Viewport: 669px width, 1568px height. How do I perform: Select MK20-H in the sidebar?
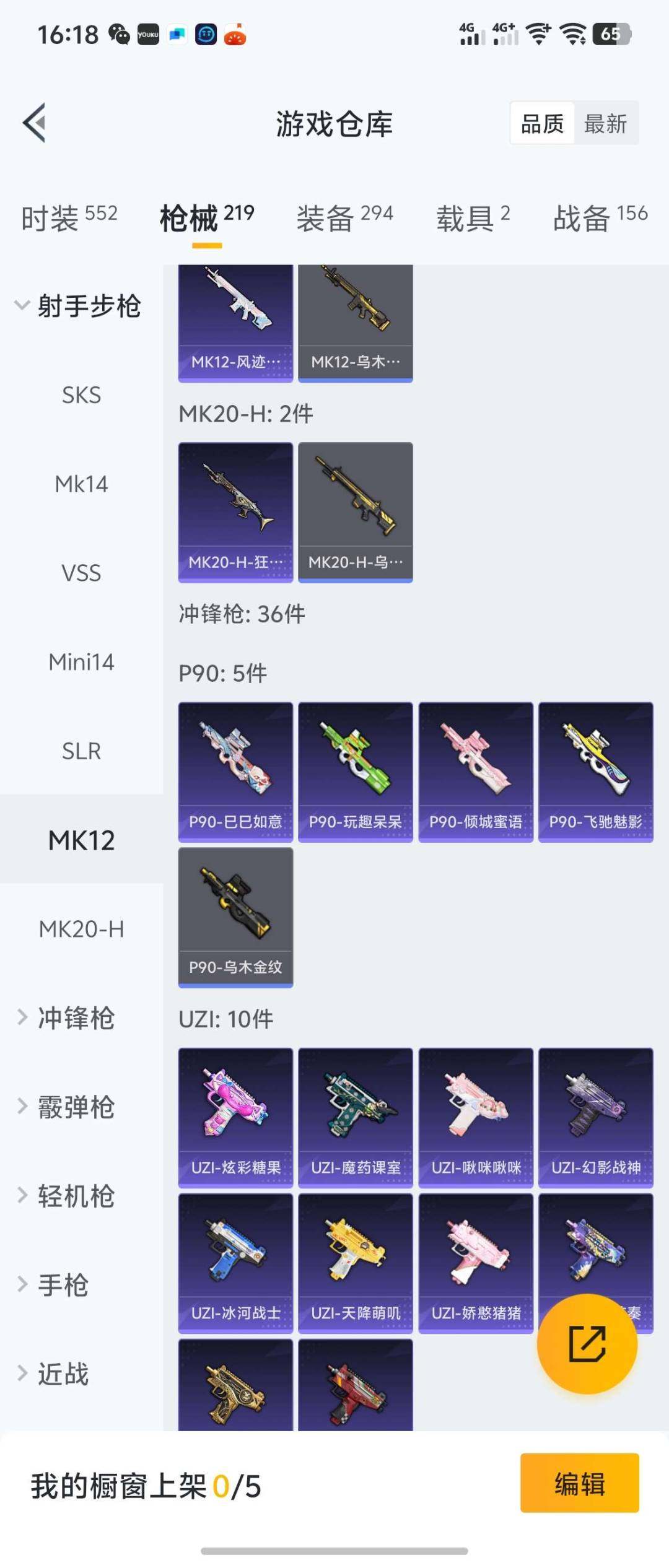[x=81, y=929]
